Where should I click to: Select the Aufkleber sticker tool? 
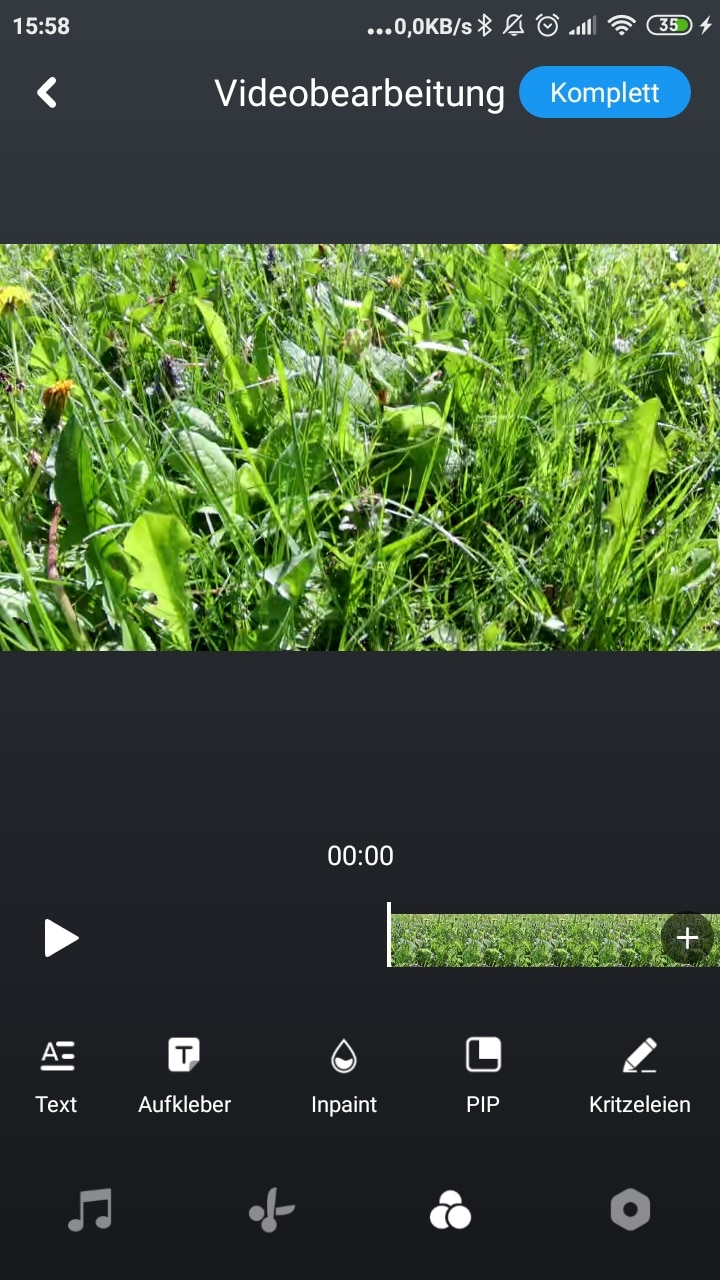(x=184, y=1074)
